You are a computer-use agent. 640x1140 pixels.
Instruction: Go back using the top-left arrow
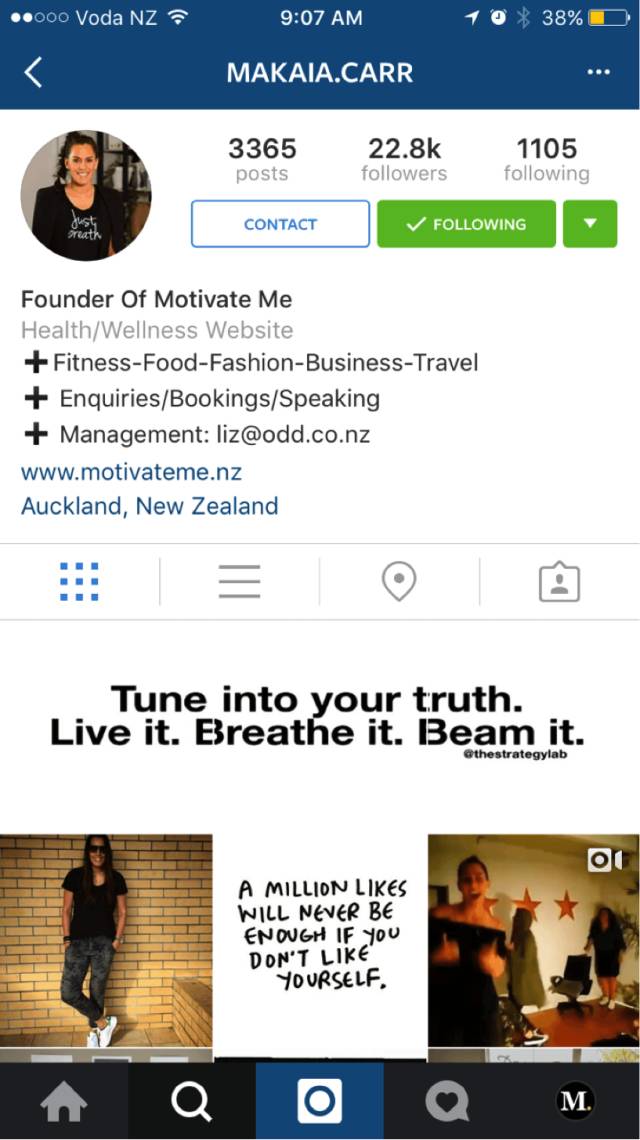click(x=33, y=72)
